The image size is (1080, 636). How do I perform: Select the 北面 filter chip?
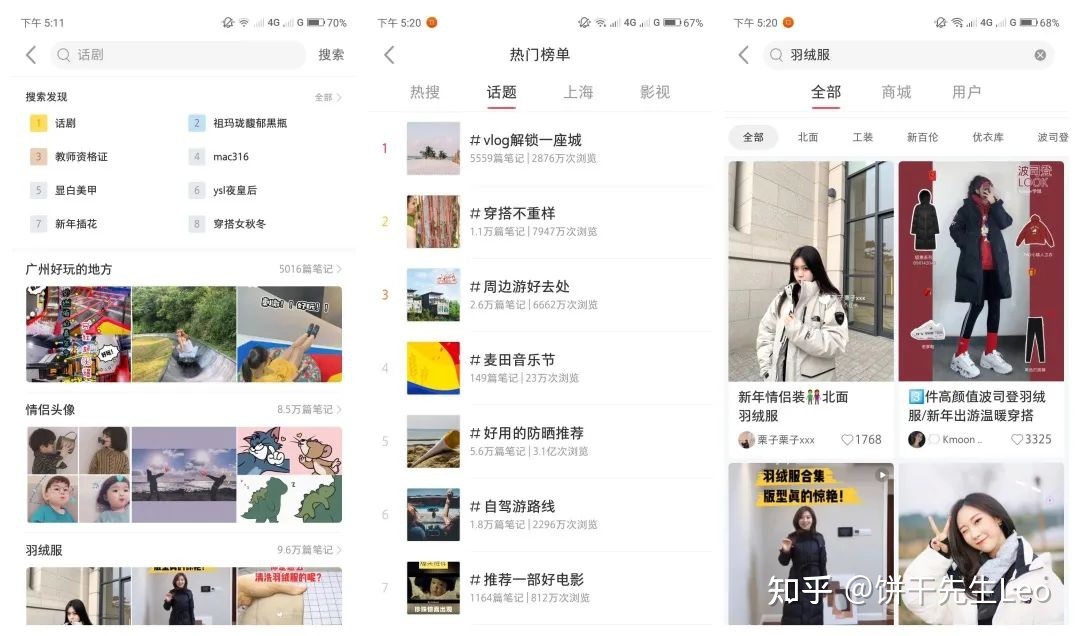(x=808, y=137)
